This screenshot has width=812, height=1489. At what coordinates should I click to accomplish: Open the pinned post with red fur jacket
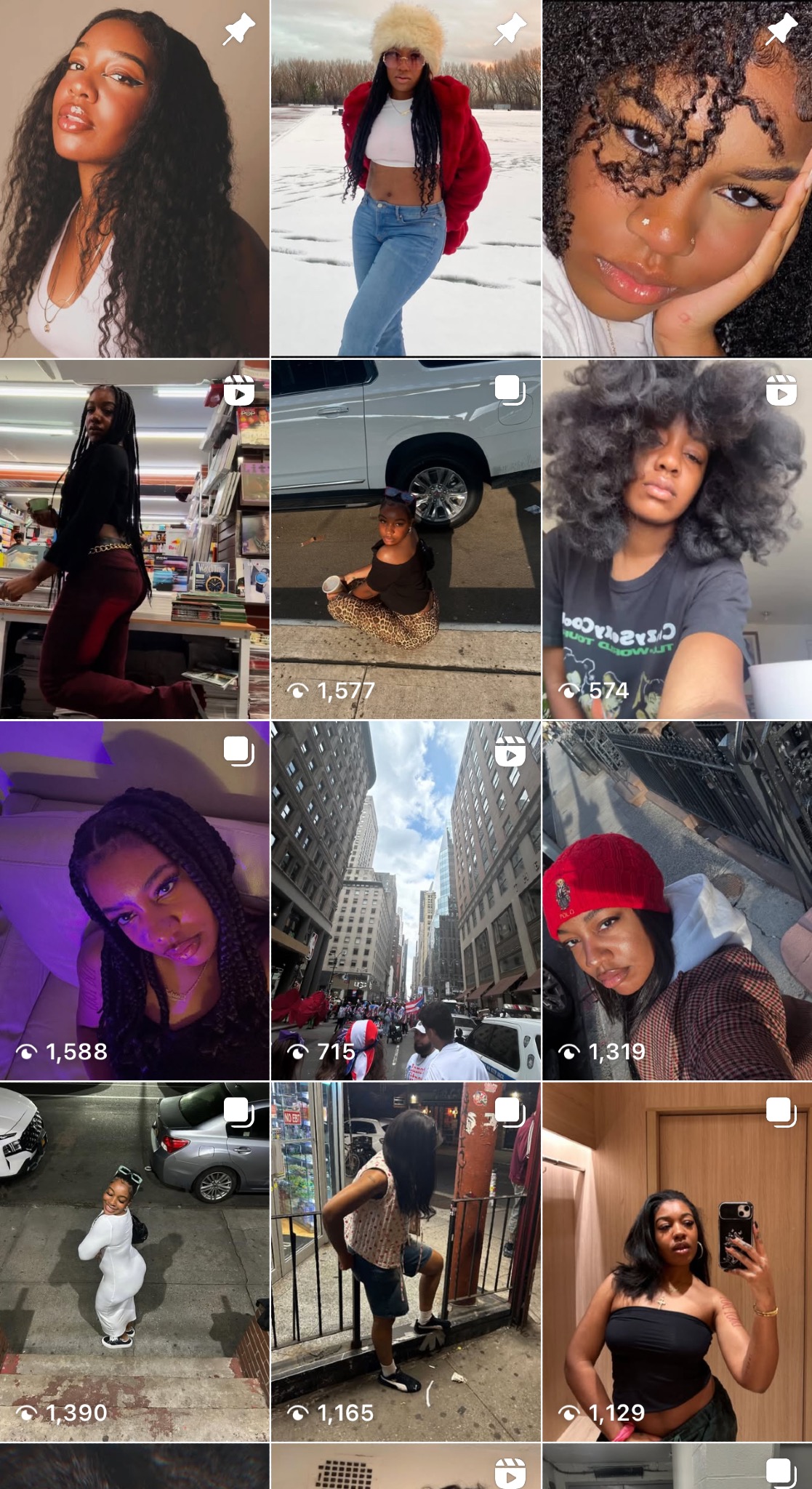click(406, 178)
